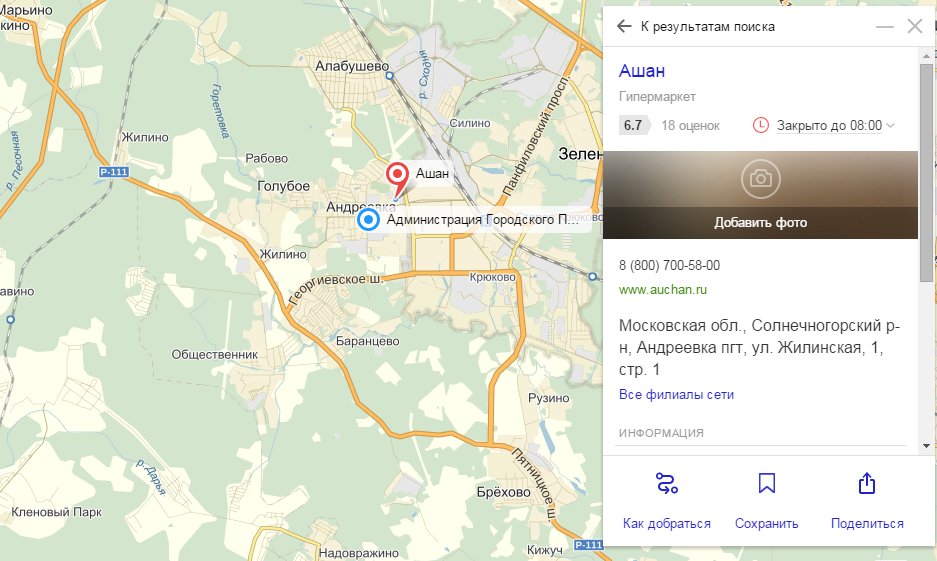Expand opening hours 'Закрыто до 08:00'
This screenshot has height=561, width=937.
click(x=829, y=125)
